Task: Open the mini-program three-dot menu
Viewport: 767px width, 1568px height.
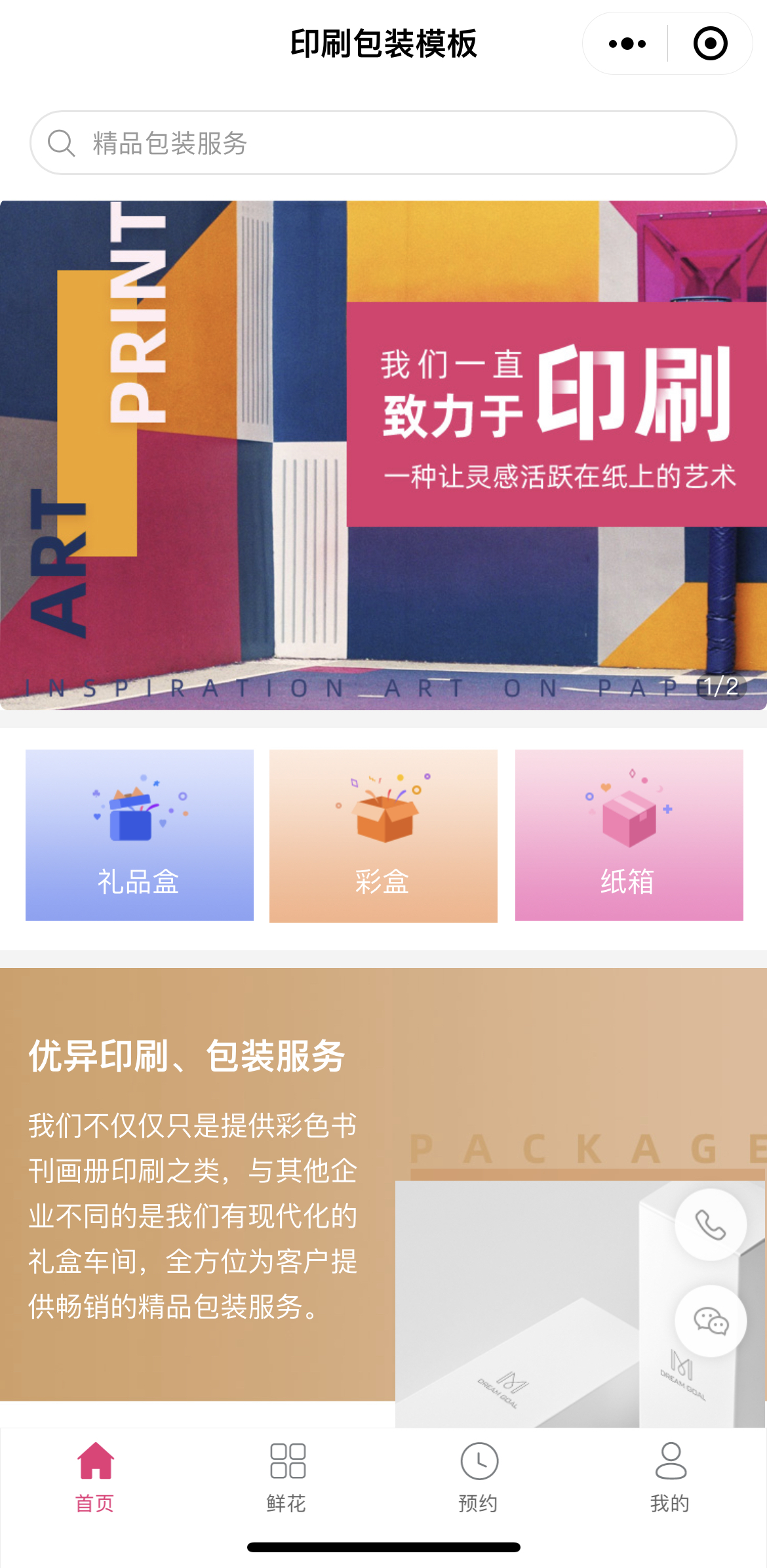Action: 627,43
